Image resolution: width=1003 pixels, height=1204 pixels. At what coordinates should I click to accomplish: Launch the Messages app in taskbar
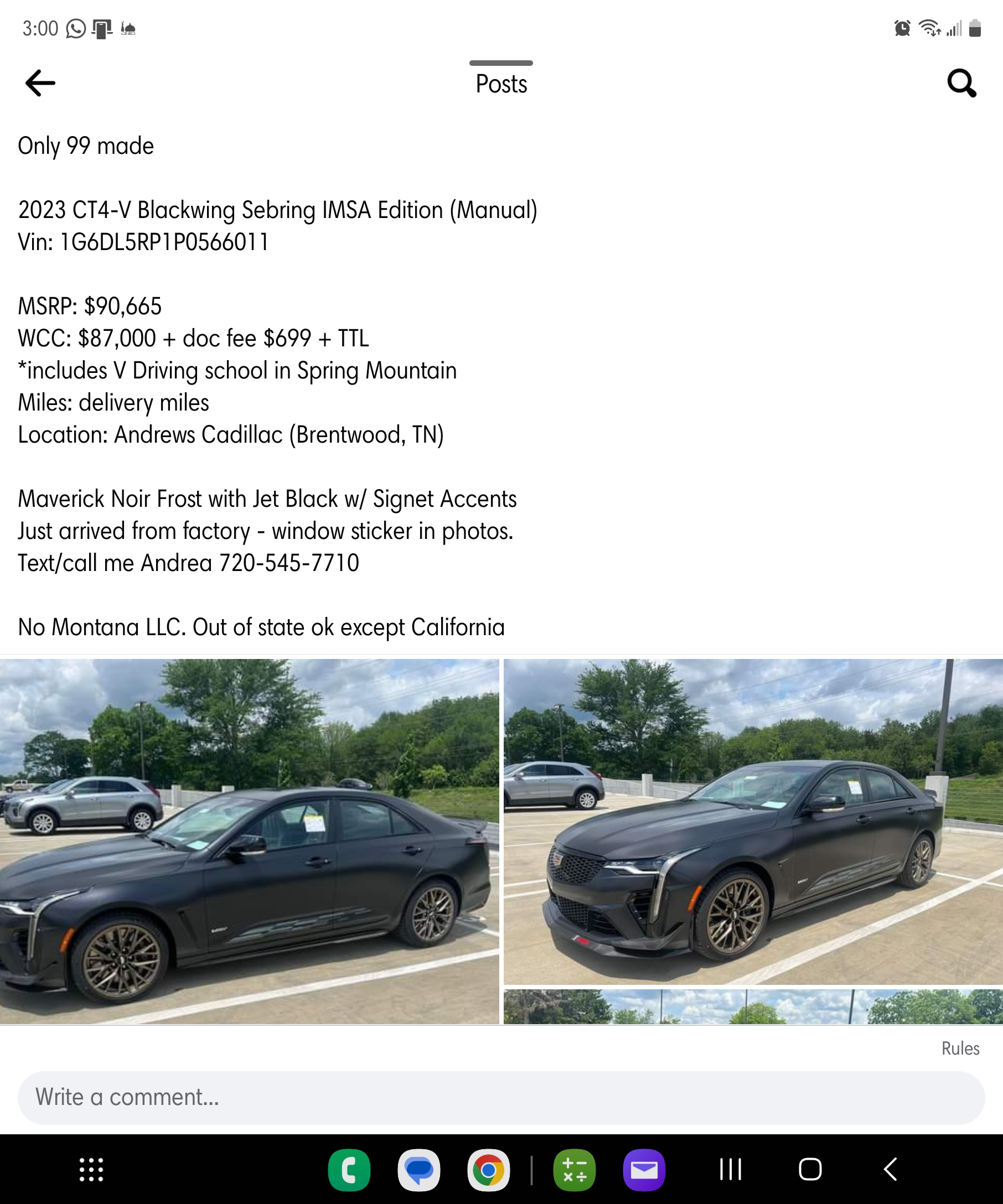[418, 1170]
